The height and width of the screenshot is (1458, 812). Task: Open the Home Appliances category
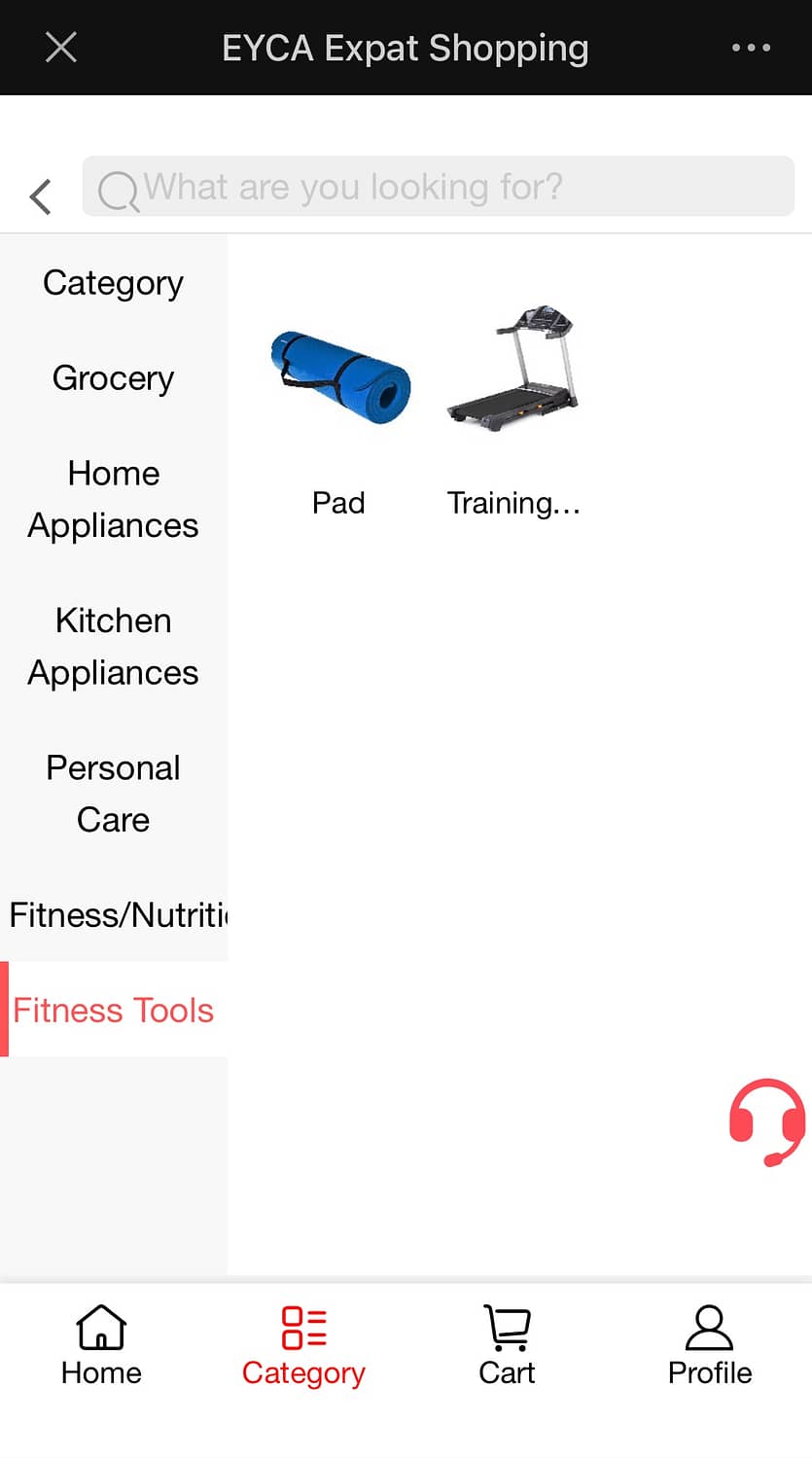113,499
